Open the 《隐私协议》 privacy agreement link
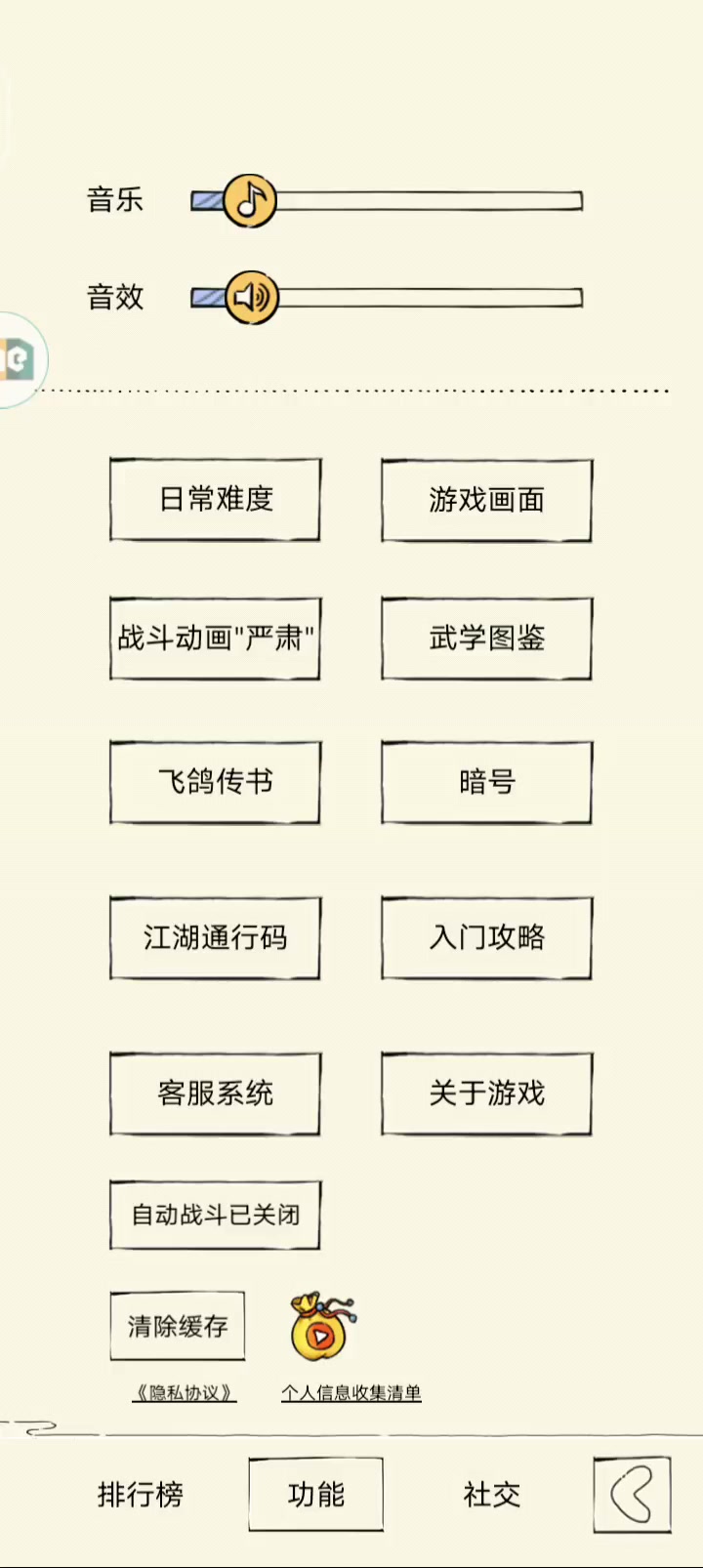The height and width of the screenshot is (1568, 703). click(x=184, y=1393)
